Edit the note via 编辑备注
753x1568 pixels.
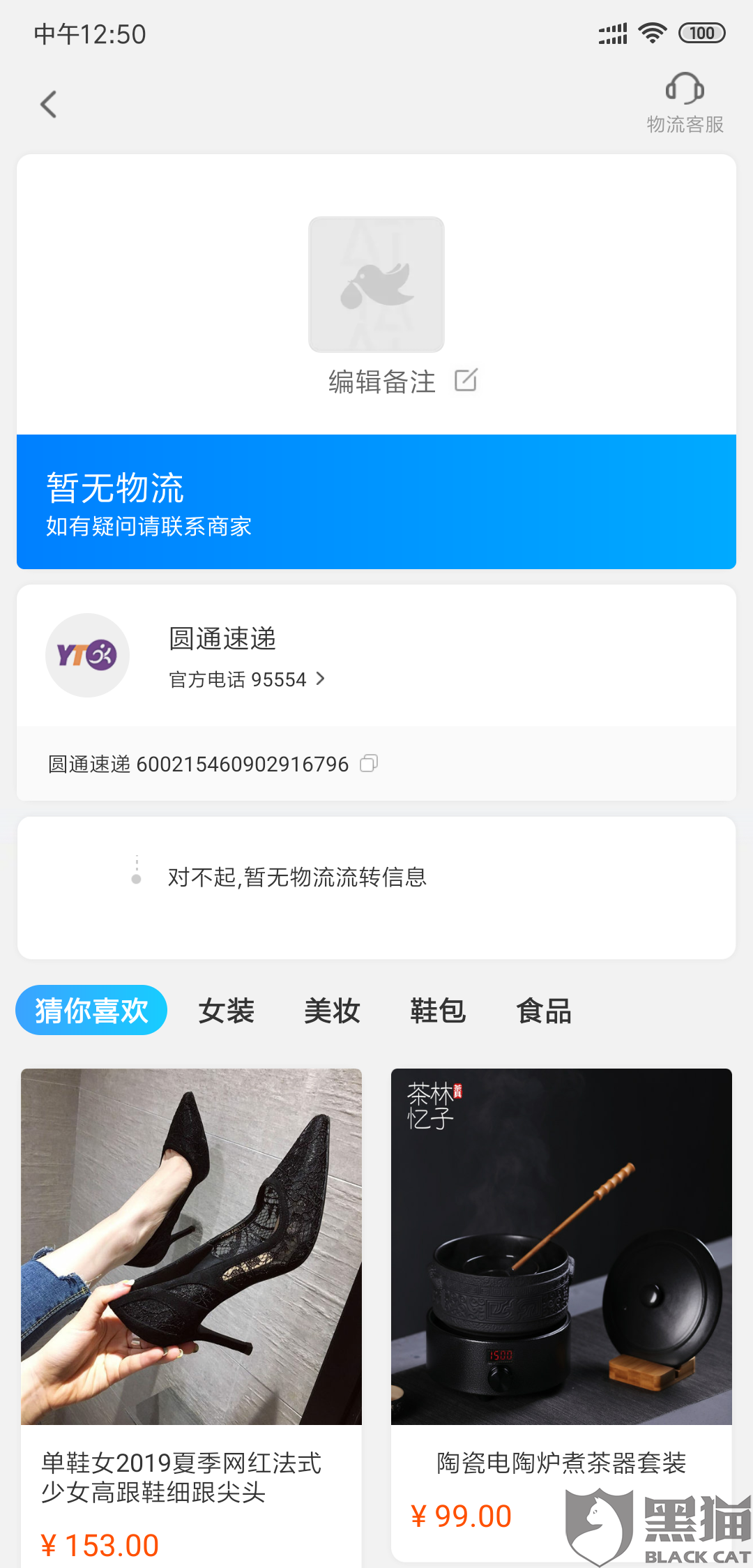pyautogui.click(x=402, y=382)
